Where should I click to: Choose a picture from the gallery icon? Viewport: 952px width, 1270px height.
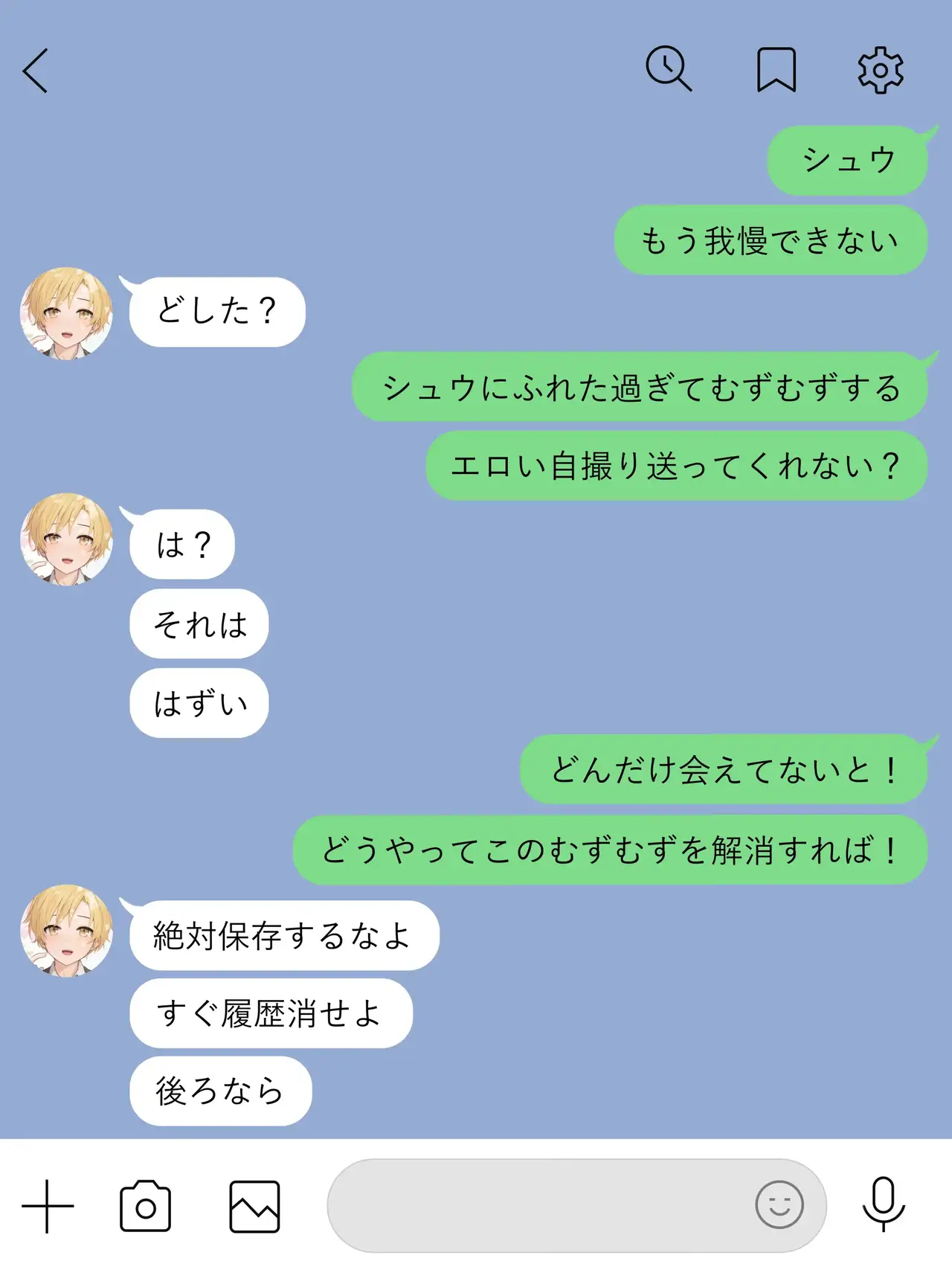(254, 1206)
